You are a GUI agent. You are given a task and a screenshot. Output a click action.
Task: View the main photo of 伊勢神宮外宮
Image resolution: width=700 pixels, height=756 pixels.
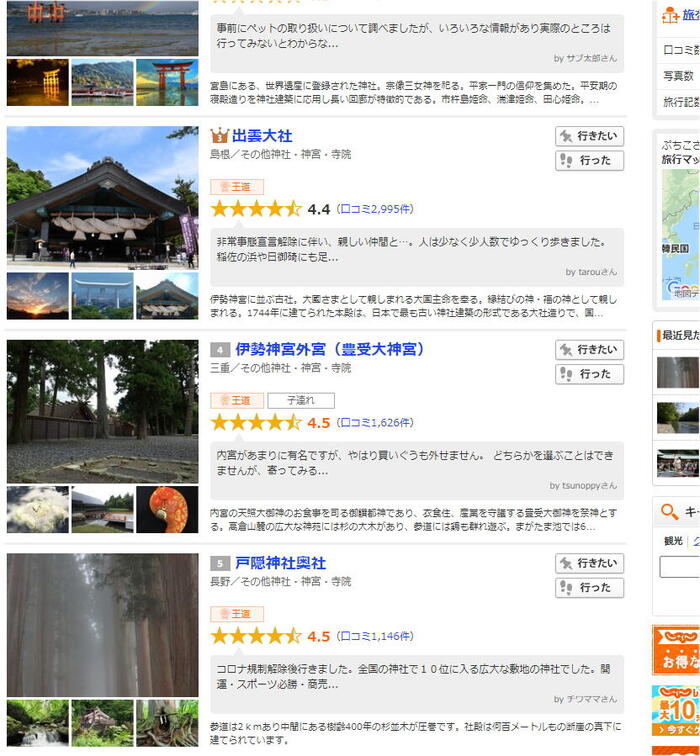click(102, 410)
